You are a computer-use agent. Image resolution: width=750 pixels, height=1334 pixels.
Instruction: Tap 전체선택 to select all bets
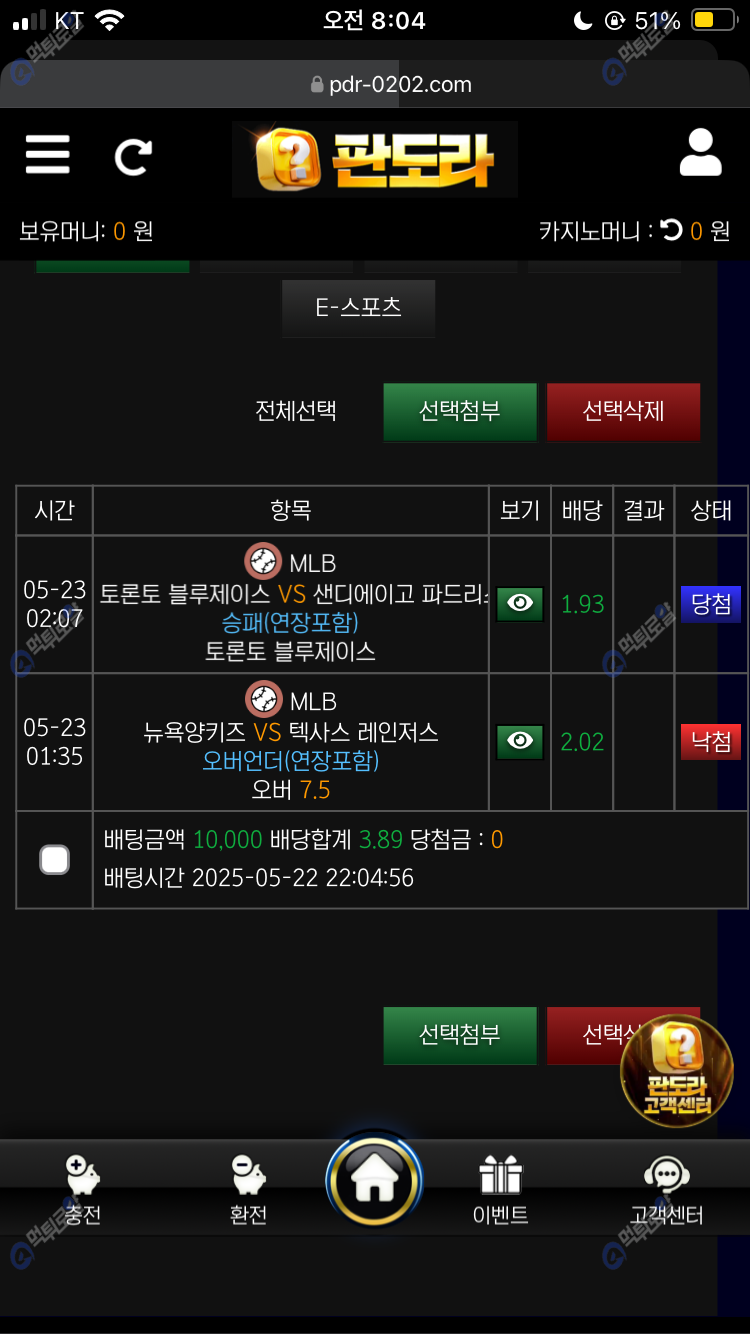pyautogui.click(x=296, y=411)
